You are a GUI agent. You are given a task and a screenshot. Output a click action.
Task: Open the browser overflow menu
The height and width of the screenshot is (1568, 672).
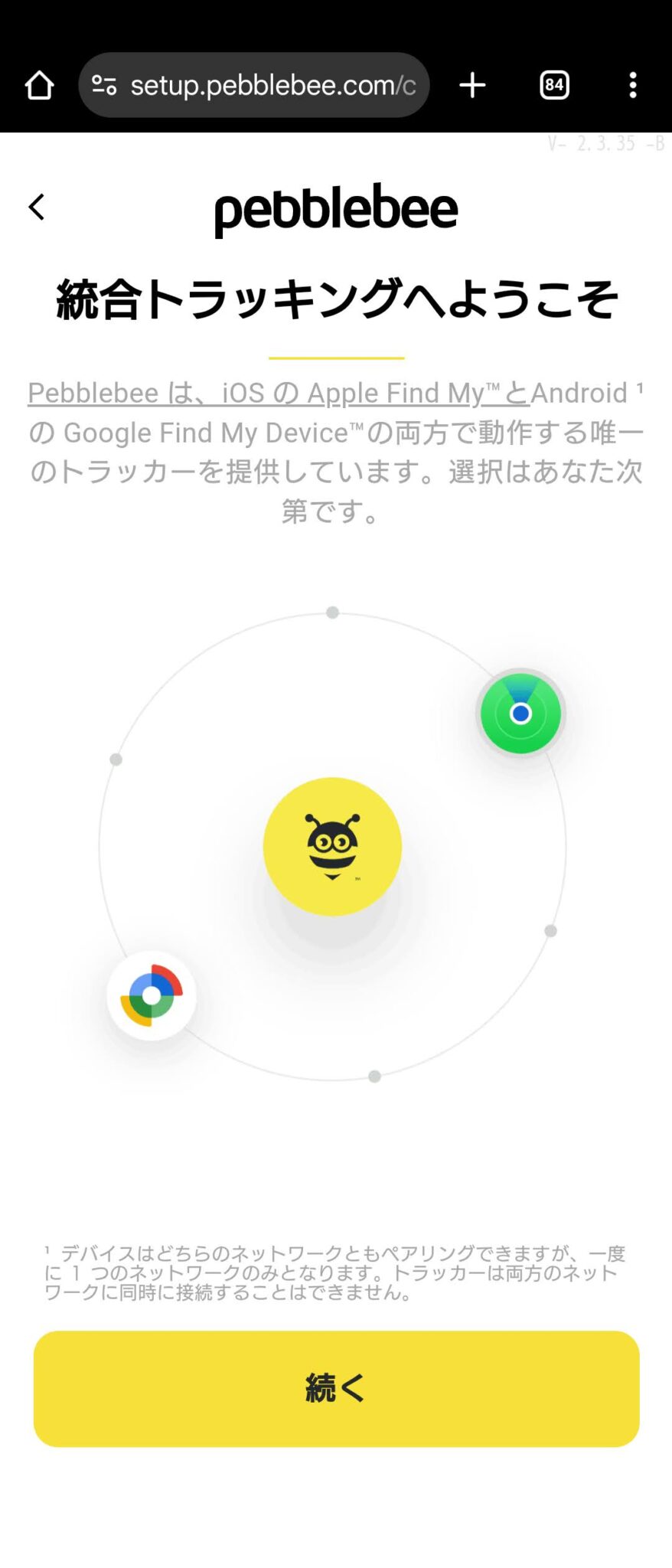633,85
